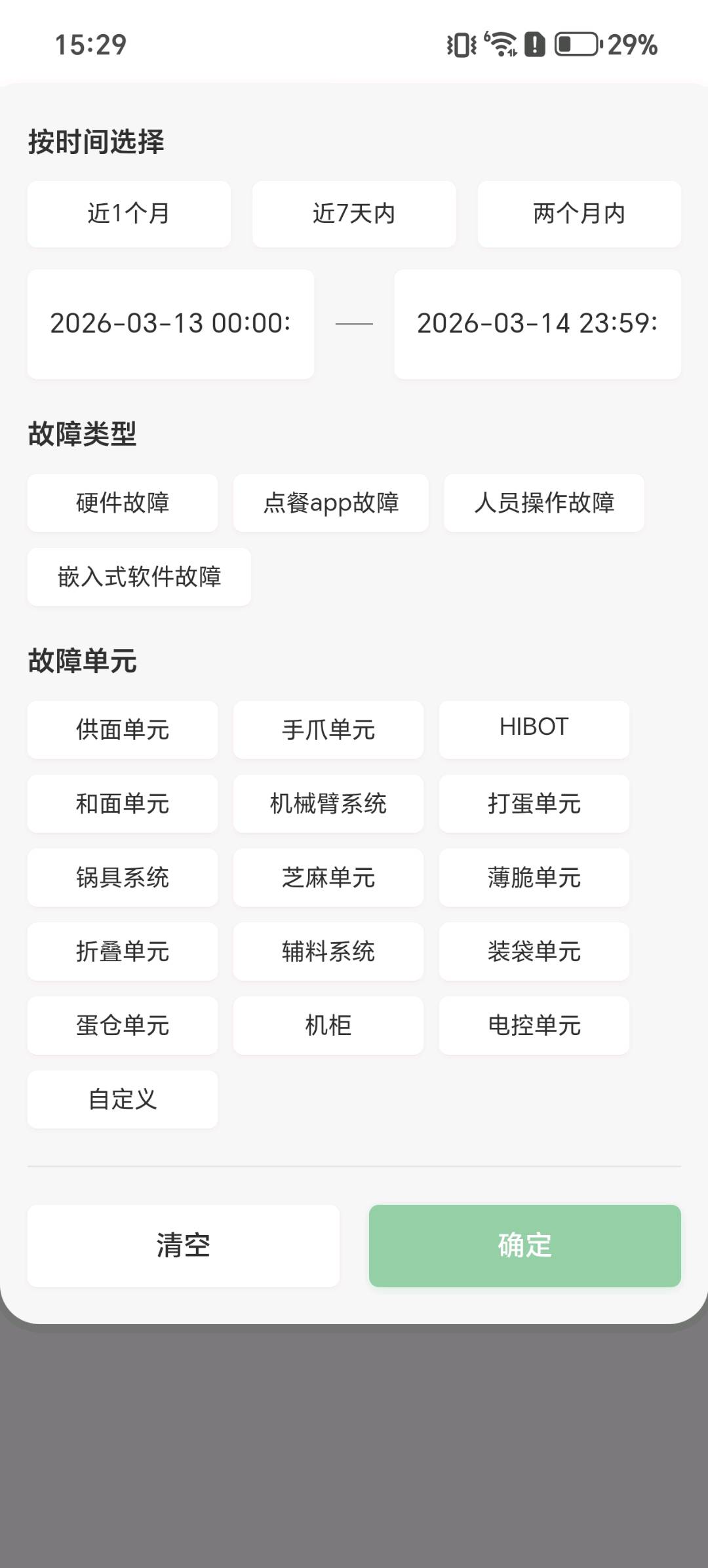The image size is (708, 1568).
Task: Open the end date field 2026-03-14
Action: (x=537, y=324)
